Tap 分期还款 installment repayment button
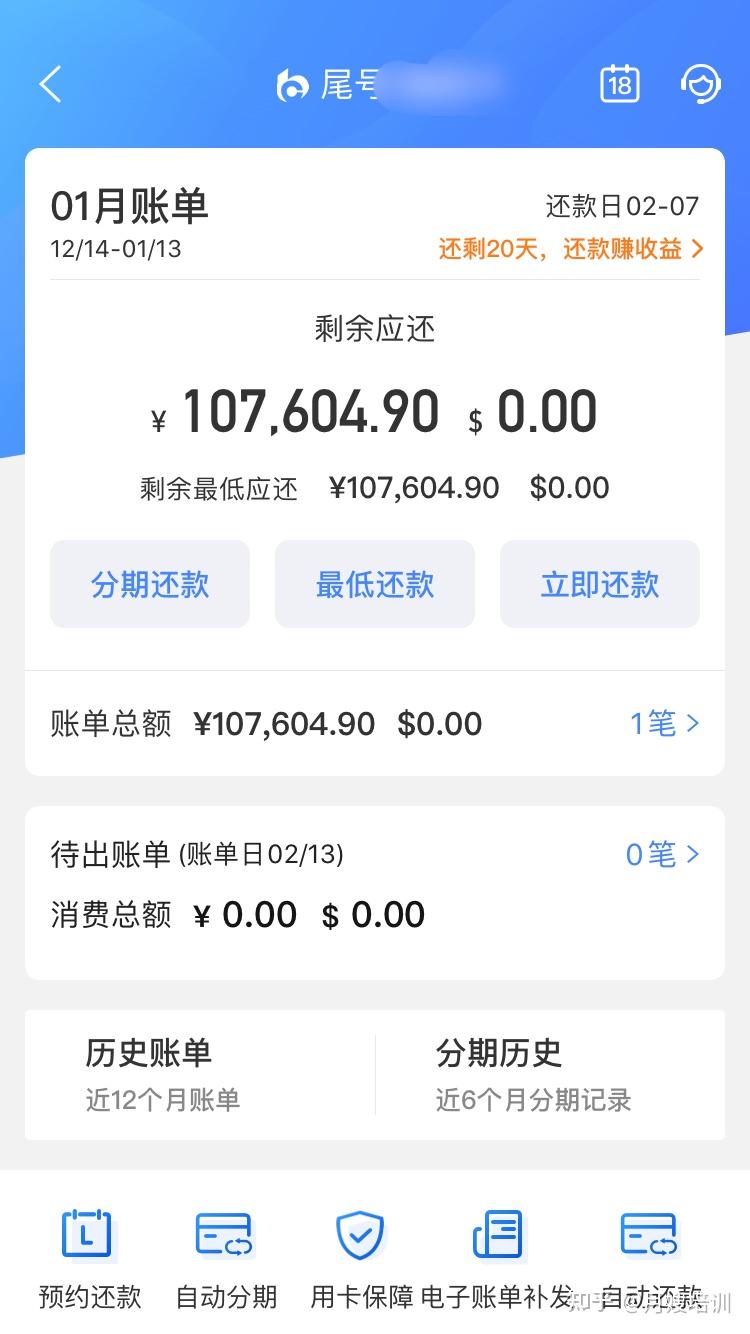This screenshot has height=1334, width=750. (x=149, y=584)
